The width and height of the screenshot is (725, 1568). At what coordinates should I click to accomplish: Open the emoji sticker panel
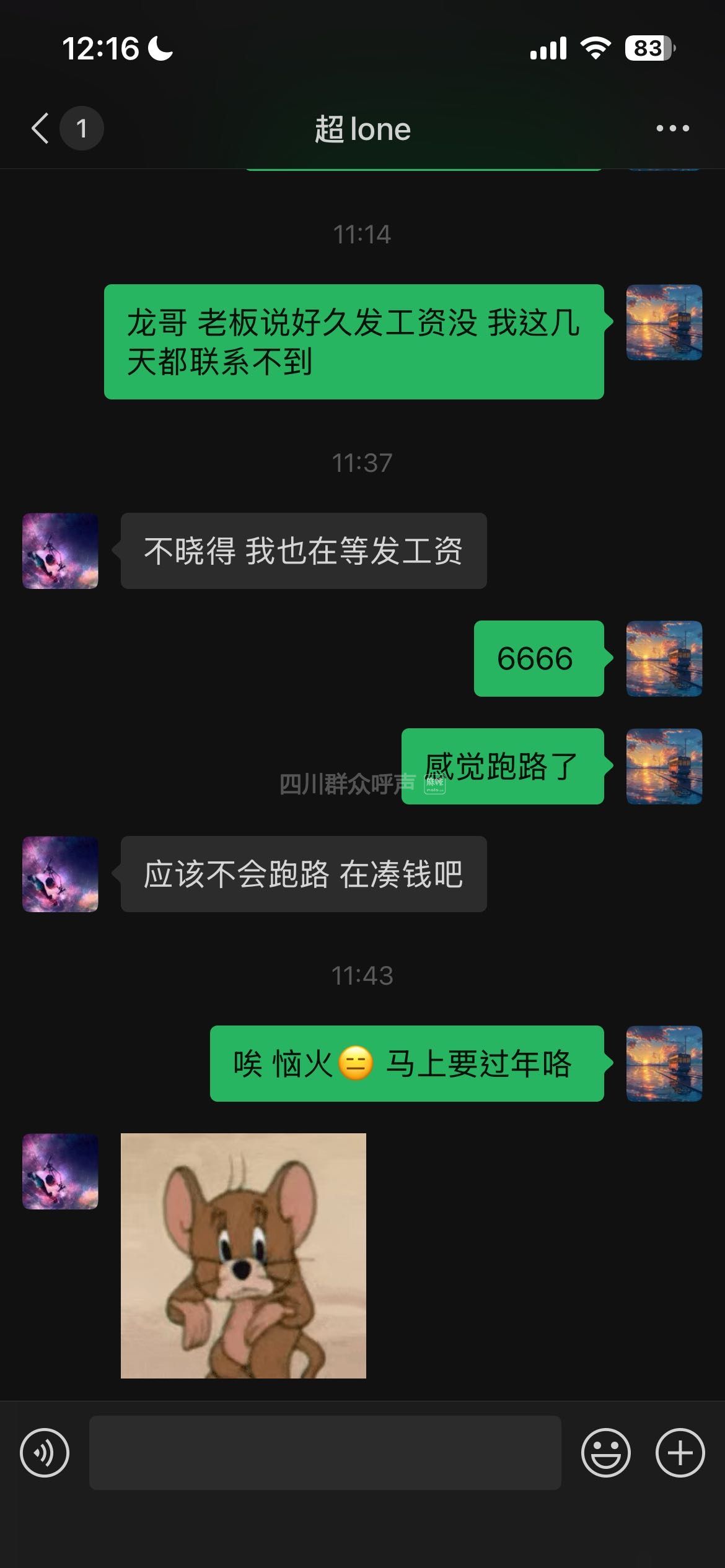pyautogui.click(x=605, y=1452)
